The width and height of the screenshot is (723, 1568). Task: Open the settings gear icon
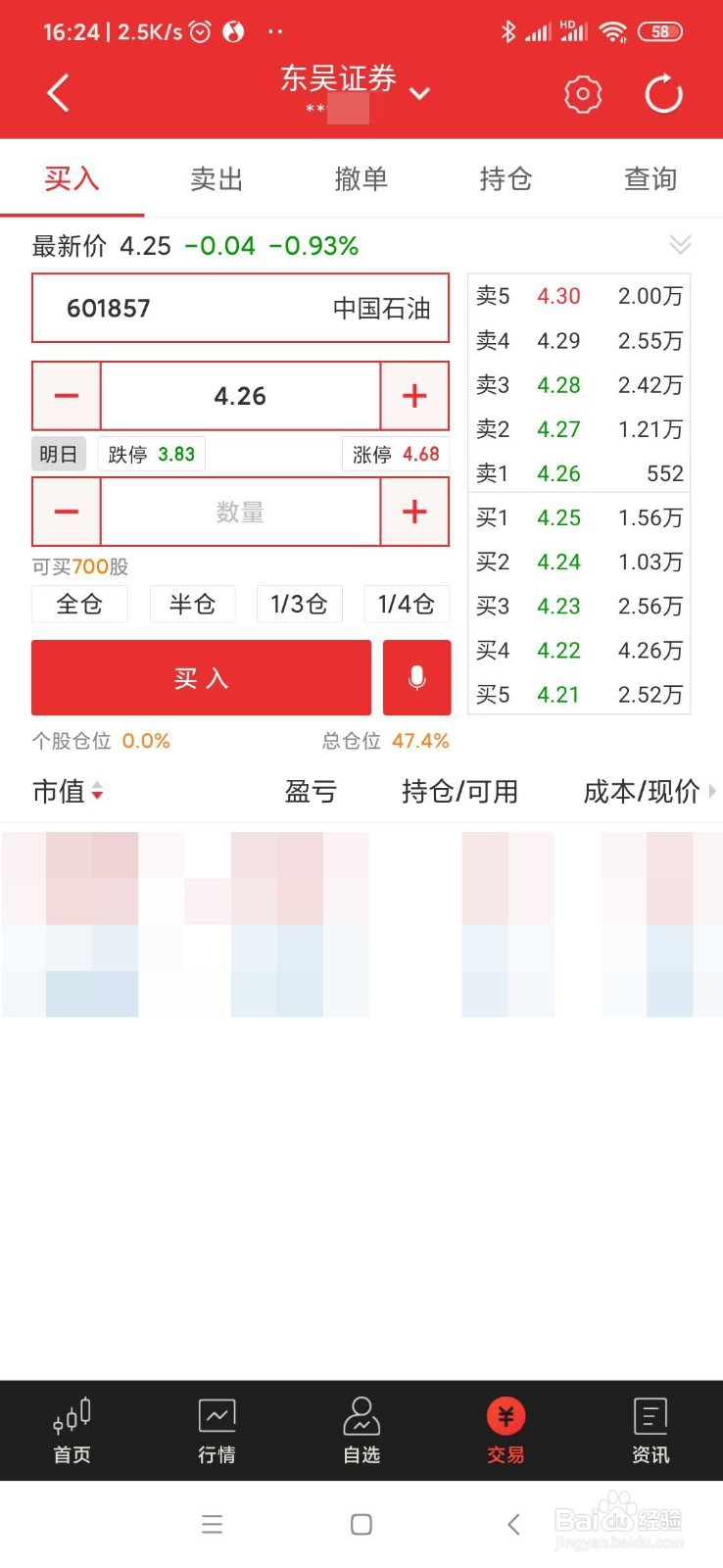[582, 94]
